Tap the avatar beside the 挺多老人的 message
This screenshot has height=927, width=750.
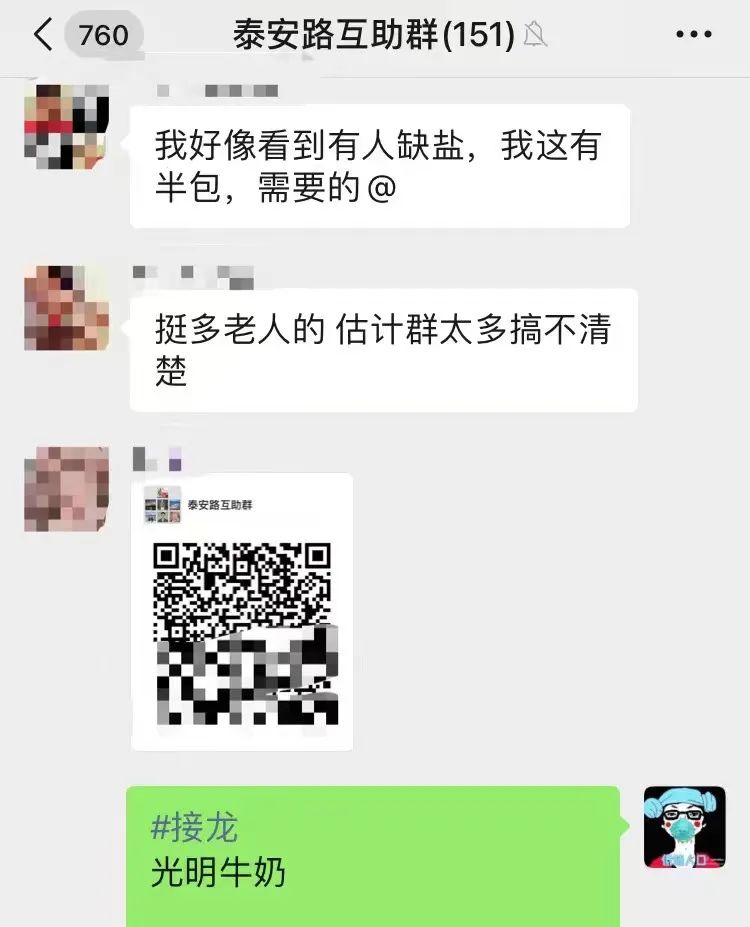[64, 310]
